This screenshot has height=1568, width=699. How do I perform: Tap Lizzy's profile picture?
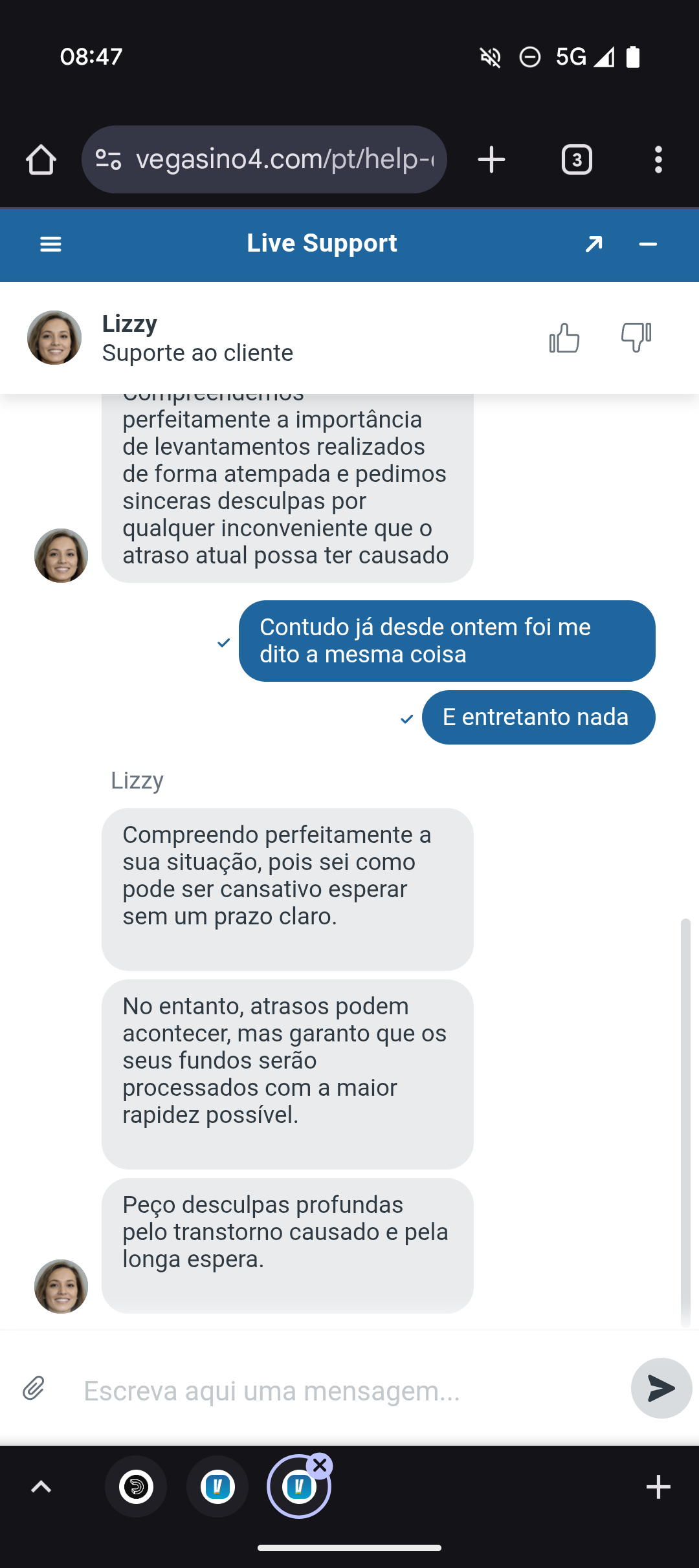coord(54,338)
